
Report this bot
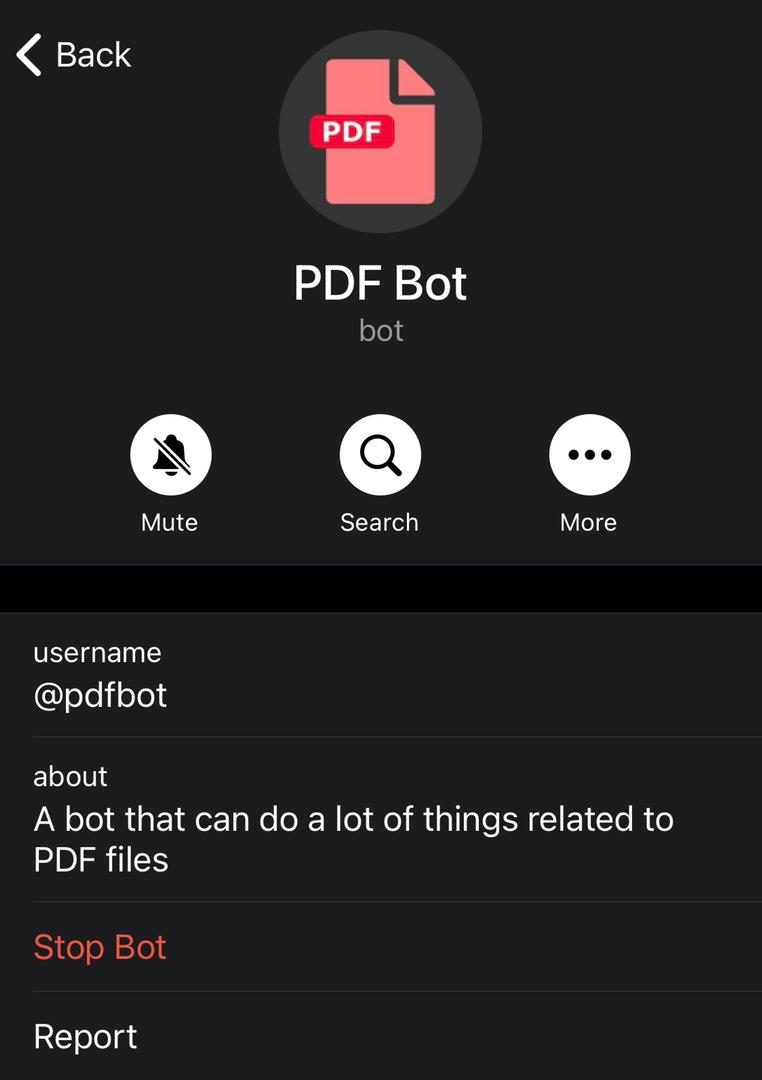(x=86, y=1037)
